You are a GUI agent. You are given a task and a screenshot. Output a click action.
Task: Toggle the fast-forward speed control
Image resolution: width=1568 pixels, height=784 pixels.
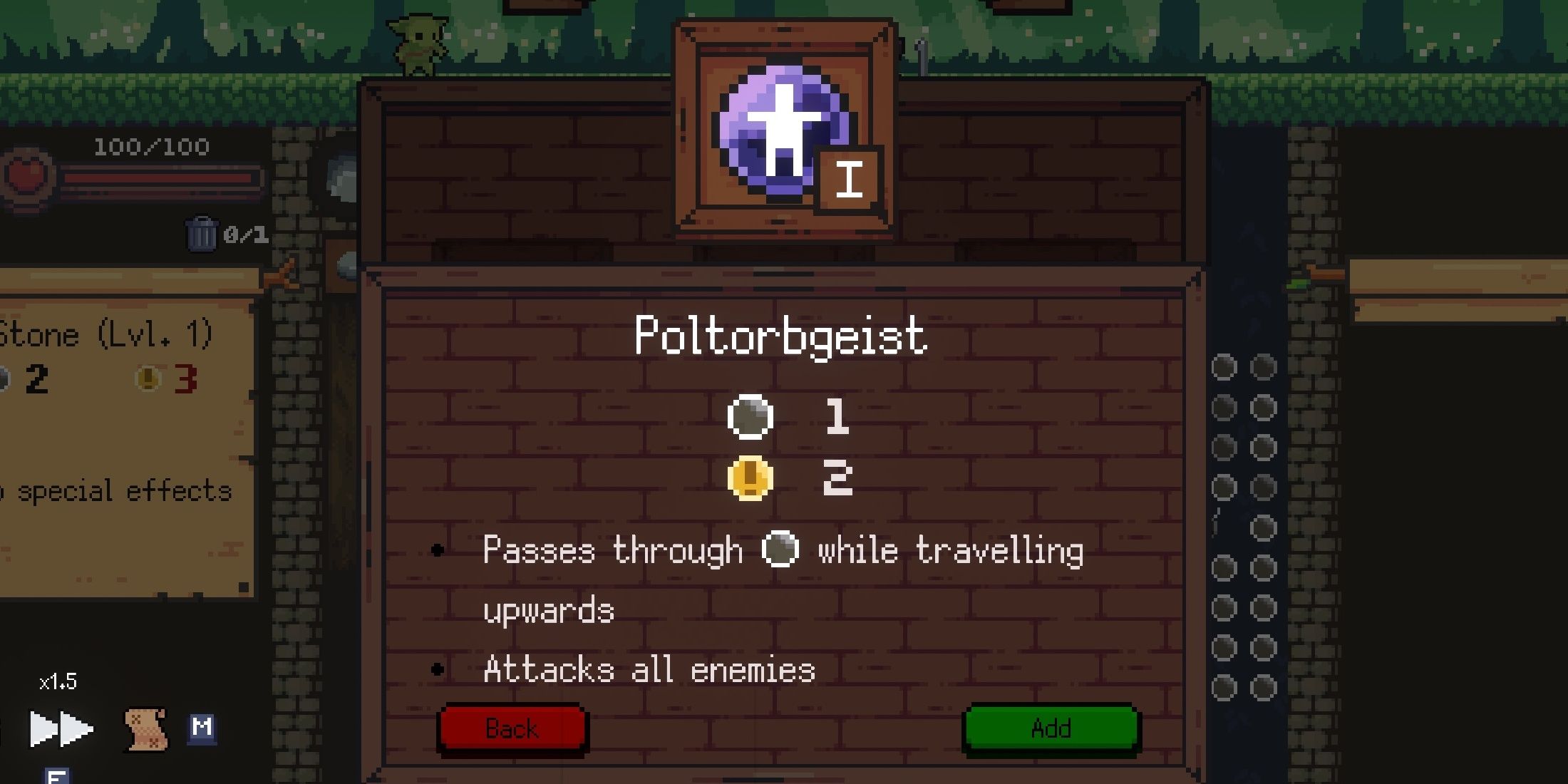[x=61, y=728]
